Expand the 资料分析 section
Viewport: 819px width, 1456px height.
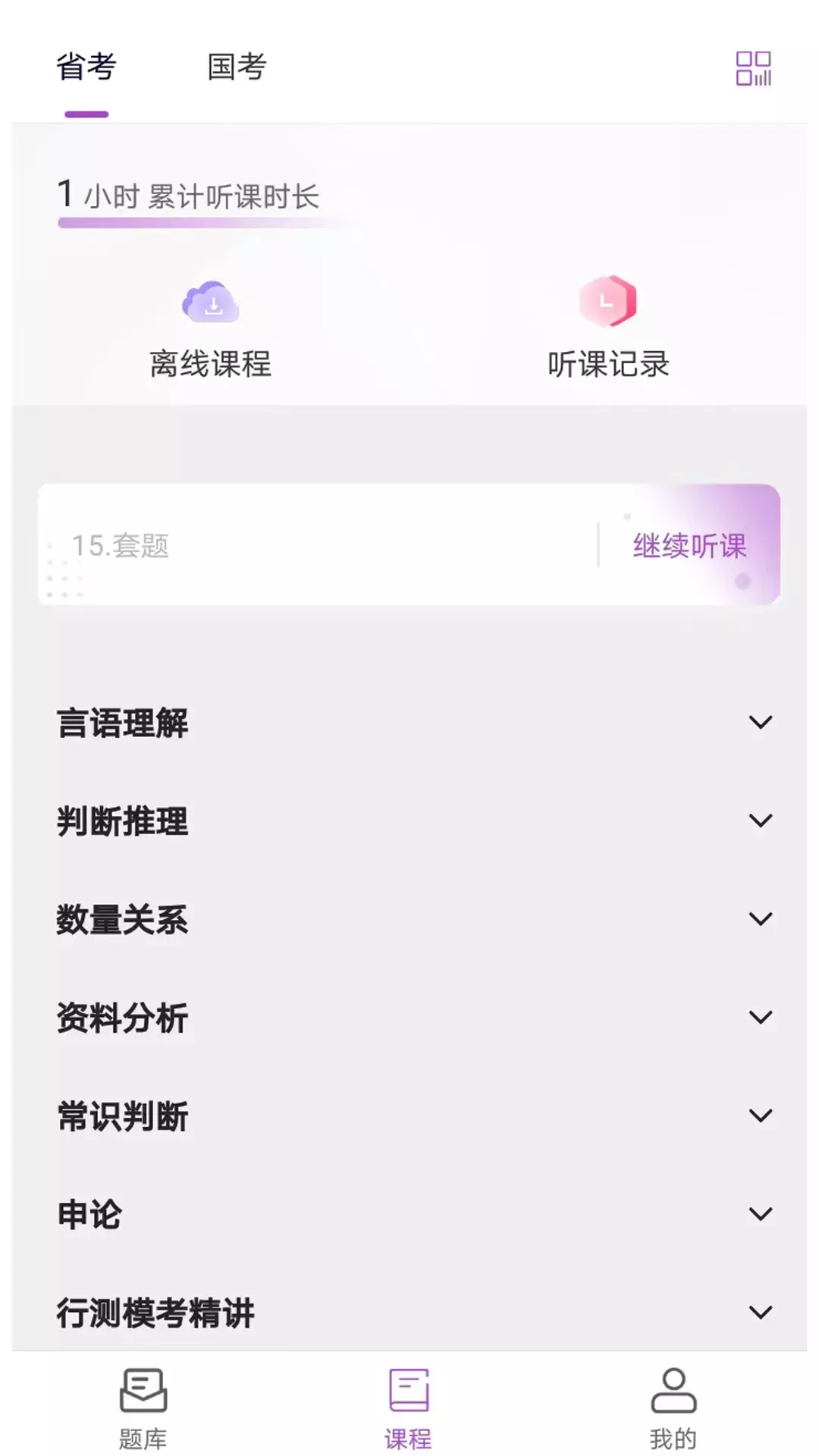click(409, 1017)
